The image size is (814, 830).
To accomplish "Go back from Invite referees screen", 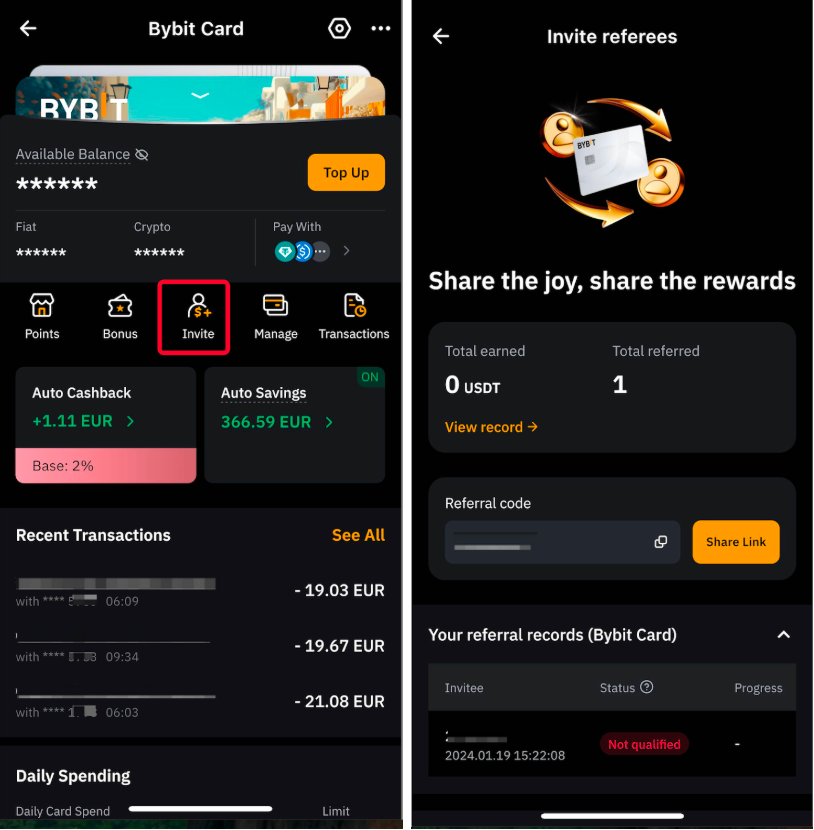I will (441, 36).
